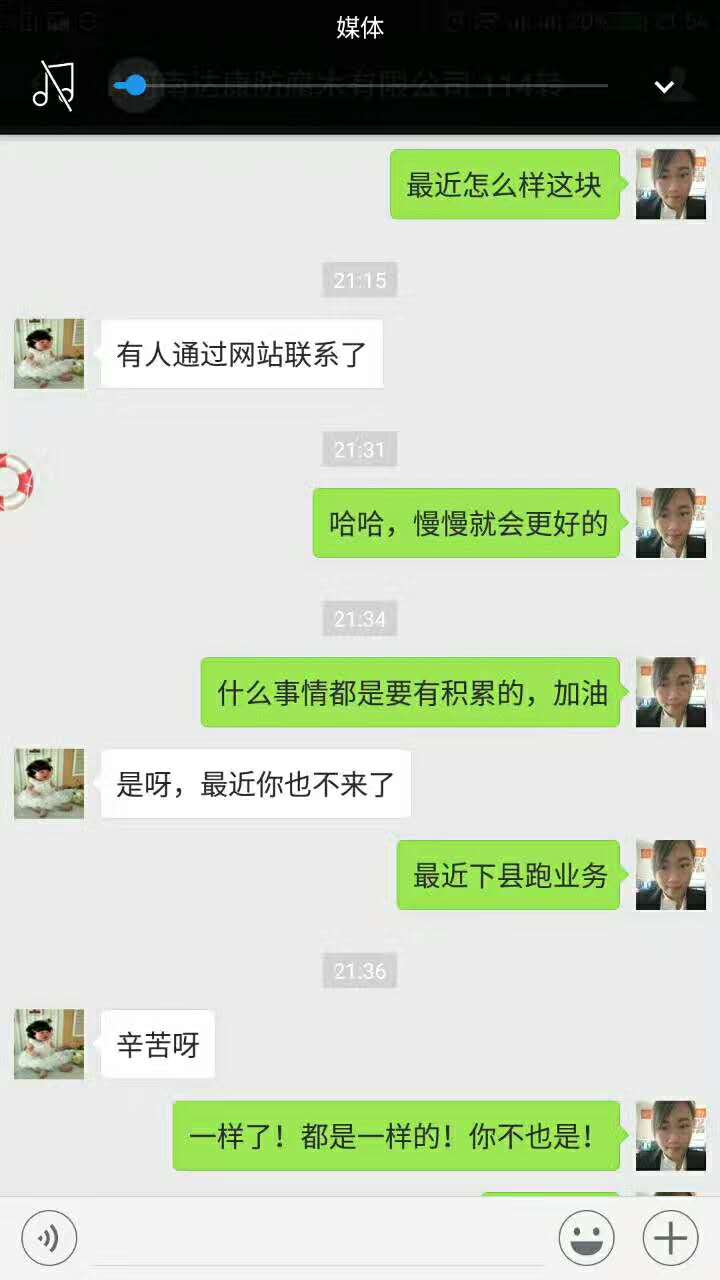
Task: Switch to voice input mode
Action: [x=49, y=1240]
